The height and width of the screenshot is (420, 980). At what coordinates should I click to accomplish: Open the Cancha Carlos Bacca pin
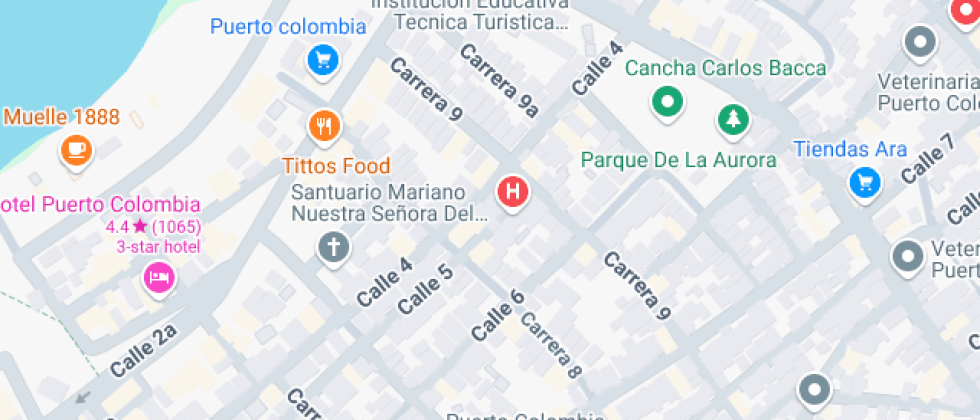pyautogui.click(x=666, y=100)
